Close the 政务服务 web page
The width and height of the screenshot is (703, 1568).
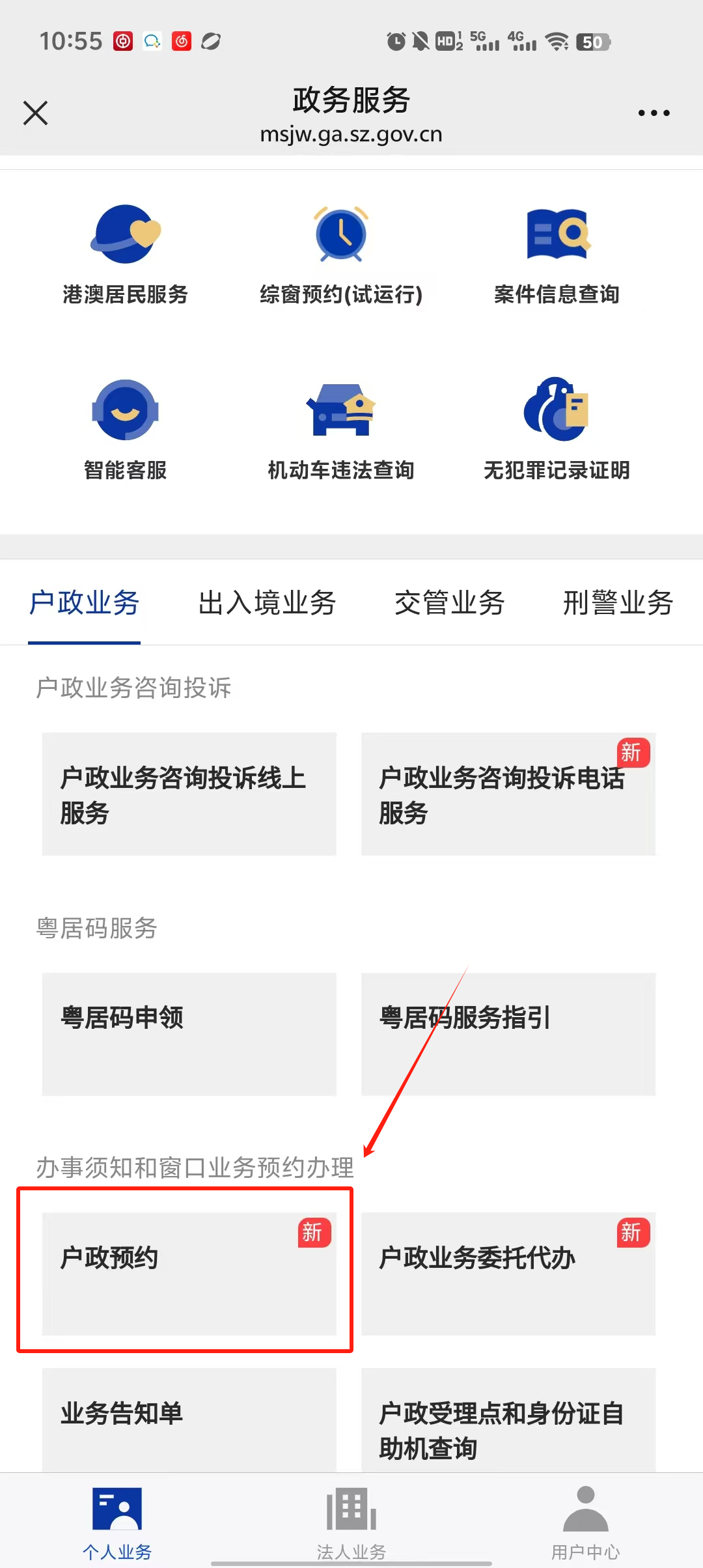coord(35,113)
